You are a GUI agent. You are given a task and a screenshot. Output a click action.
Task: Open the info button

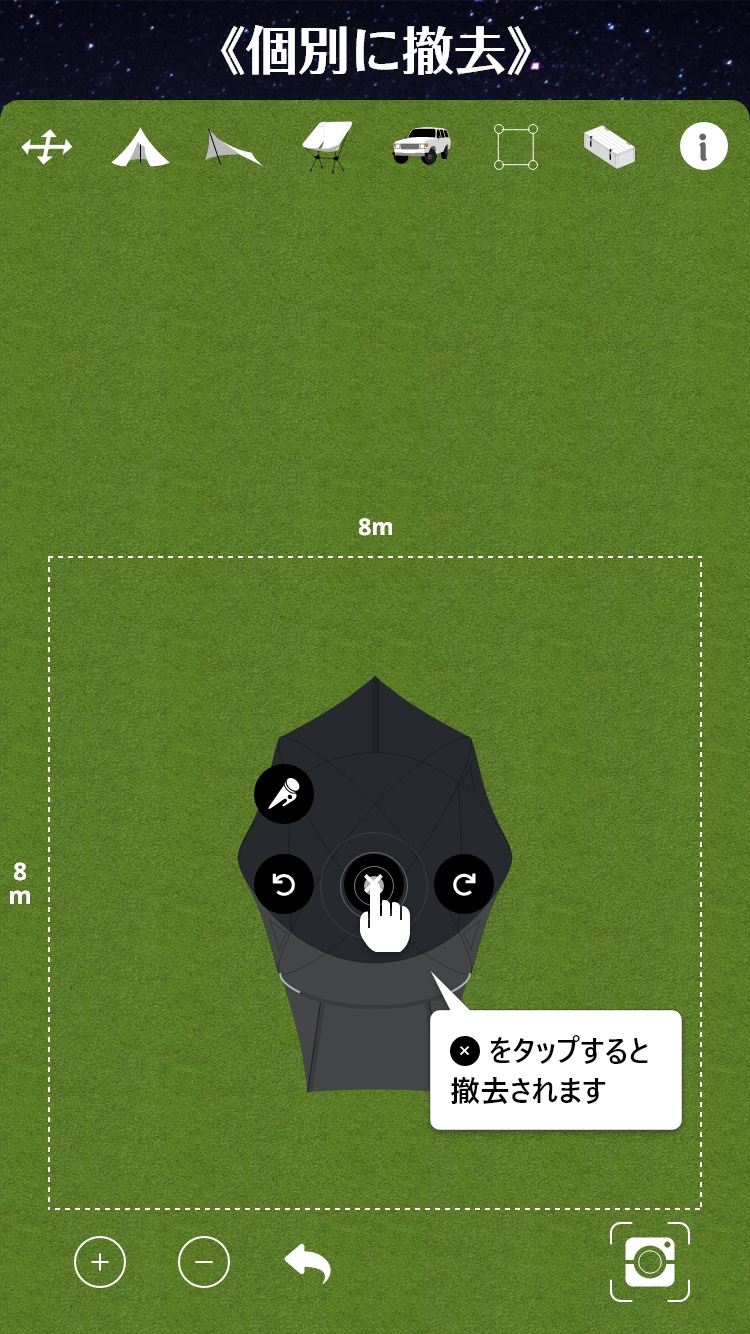point(703,147)
